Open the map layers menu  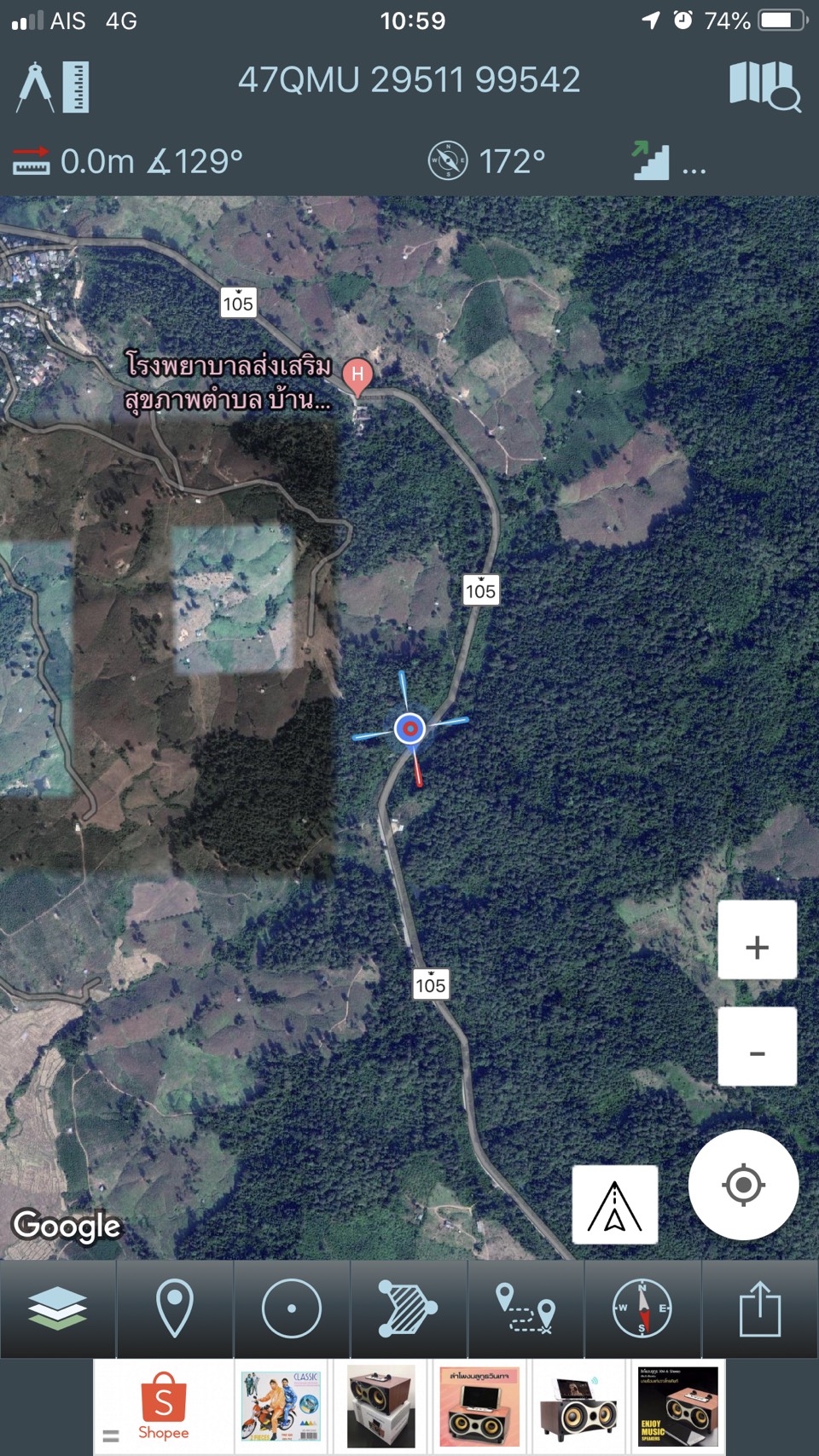(x=58, y=1308)
